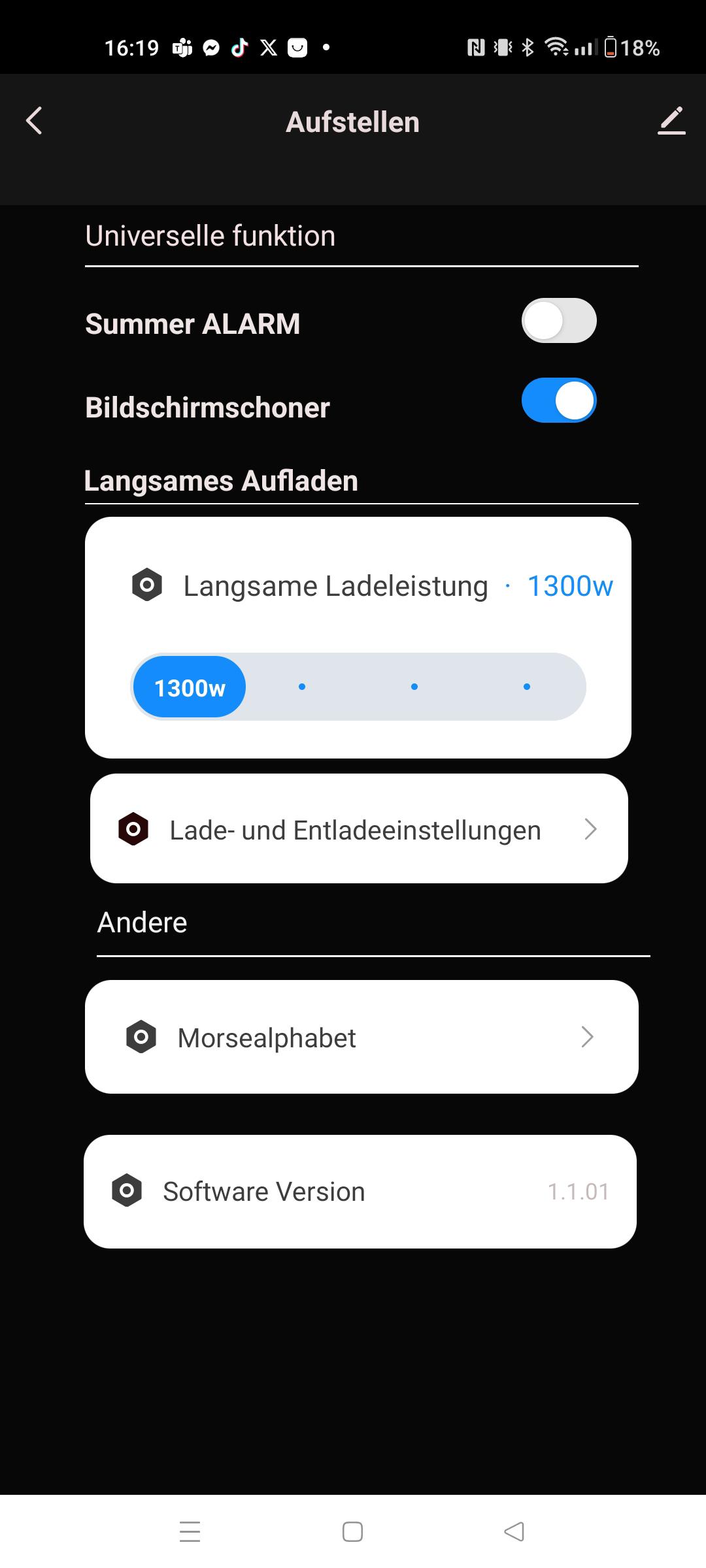Go back from the Aufstellen screen
This screenshot has height=1568, width=706.
(34, 121)
